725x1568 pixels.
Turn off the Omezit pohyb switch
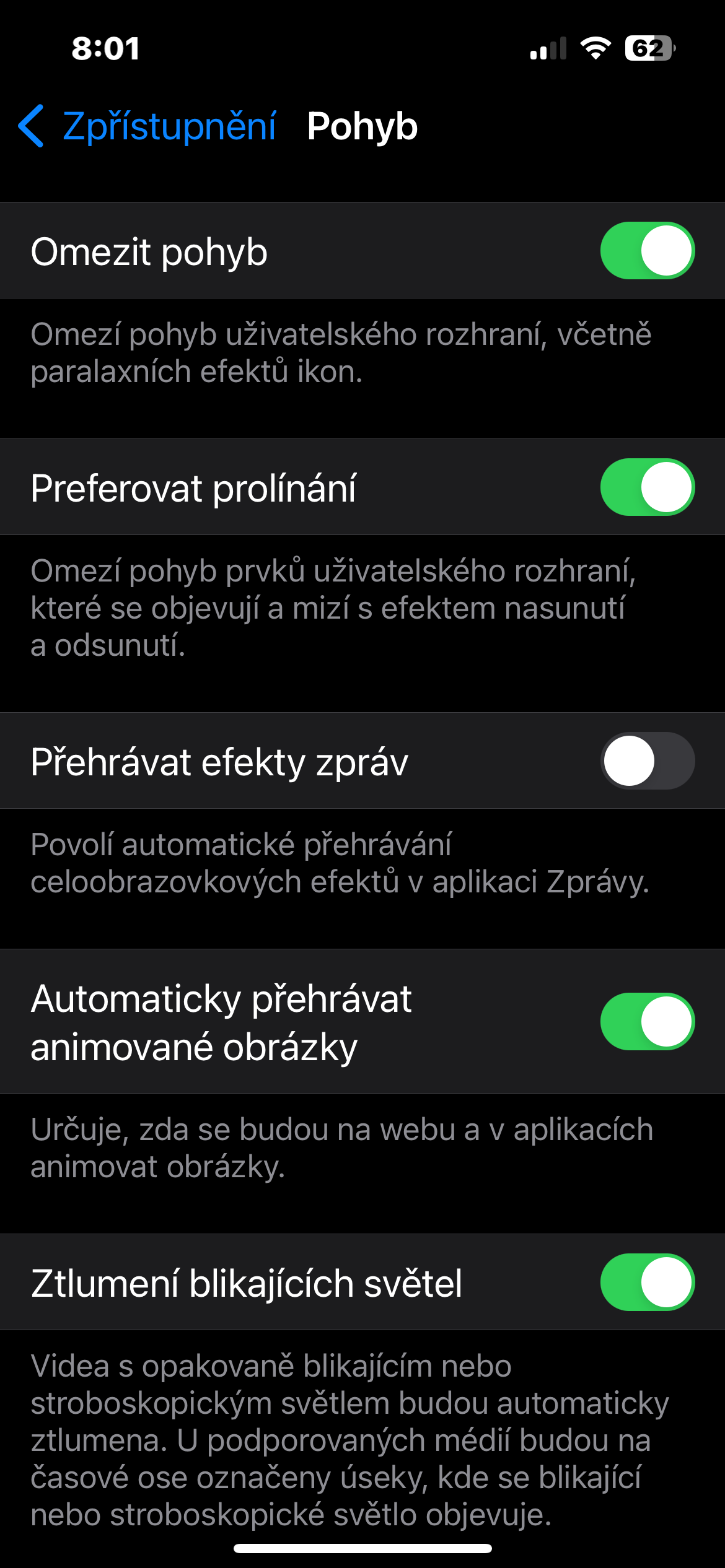[x=647, y=251]
